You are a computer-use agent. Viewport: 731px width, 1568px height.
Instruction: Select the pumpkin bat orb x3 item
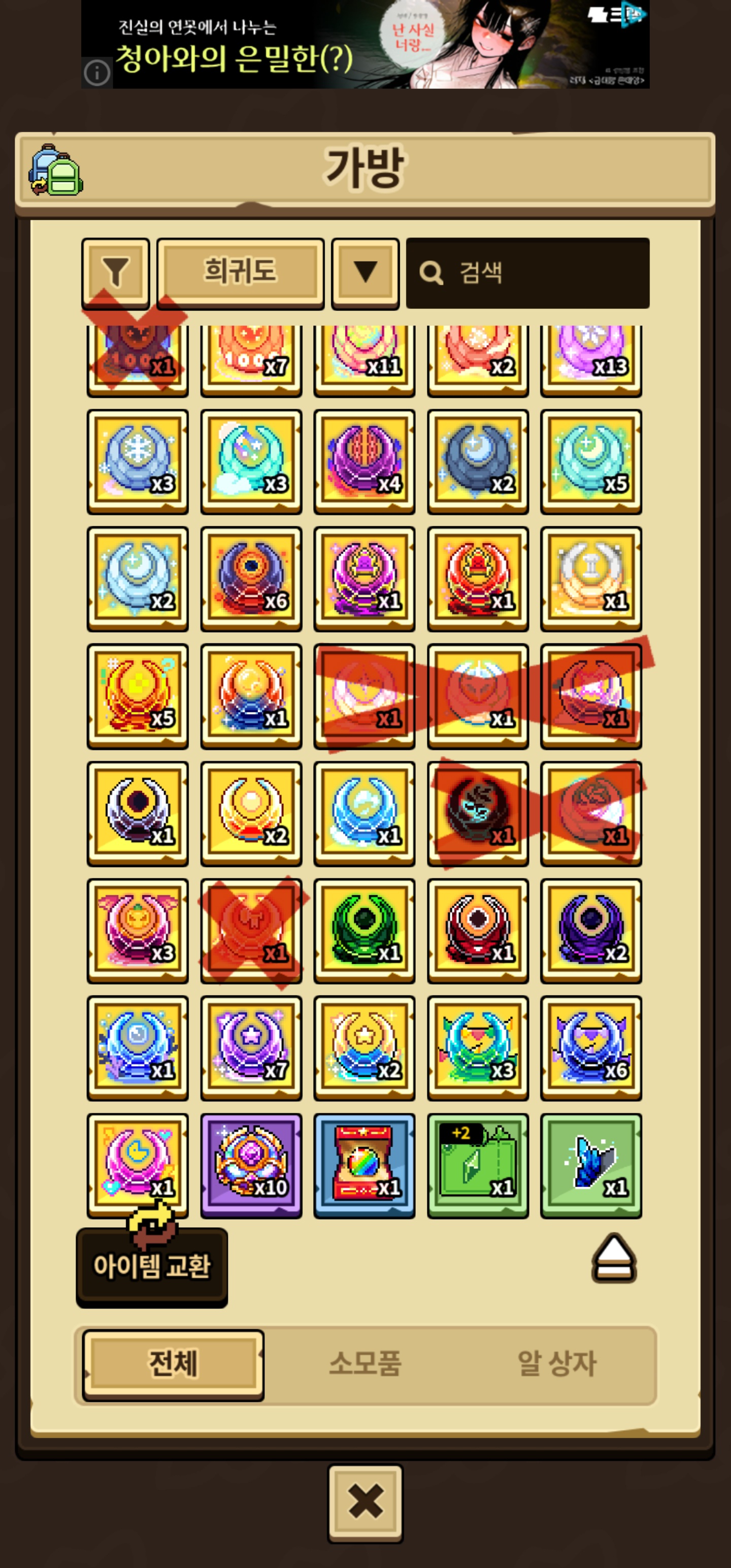138,930
